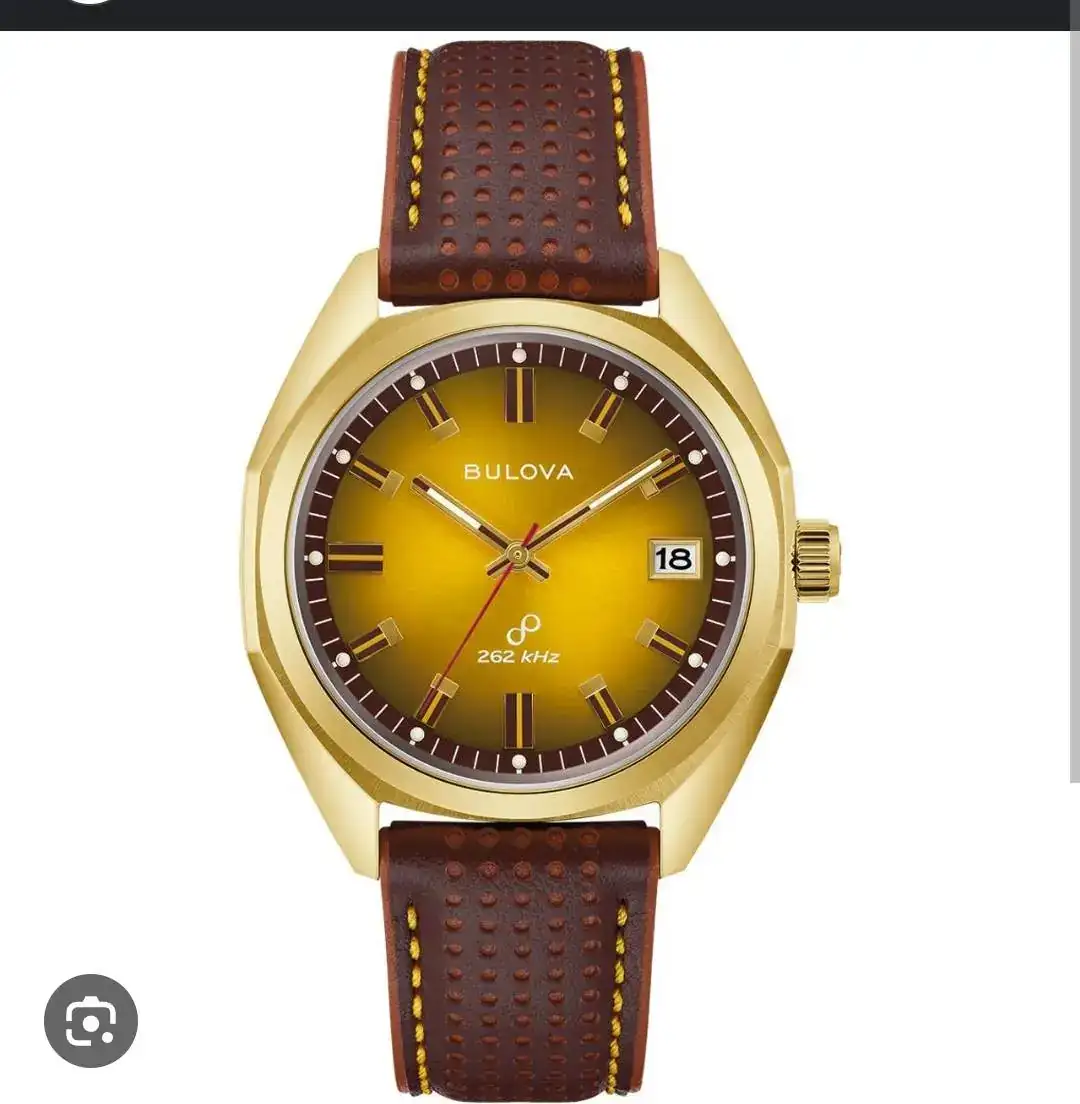Open the Bulova watch image
The image size is (1080, 1104).
pos(521,560)
